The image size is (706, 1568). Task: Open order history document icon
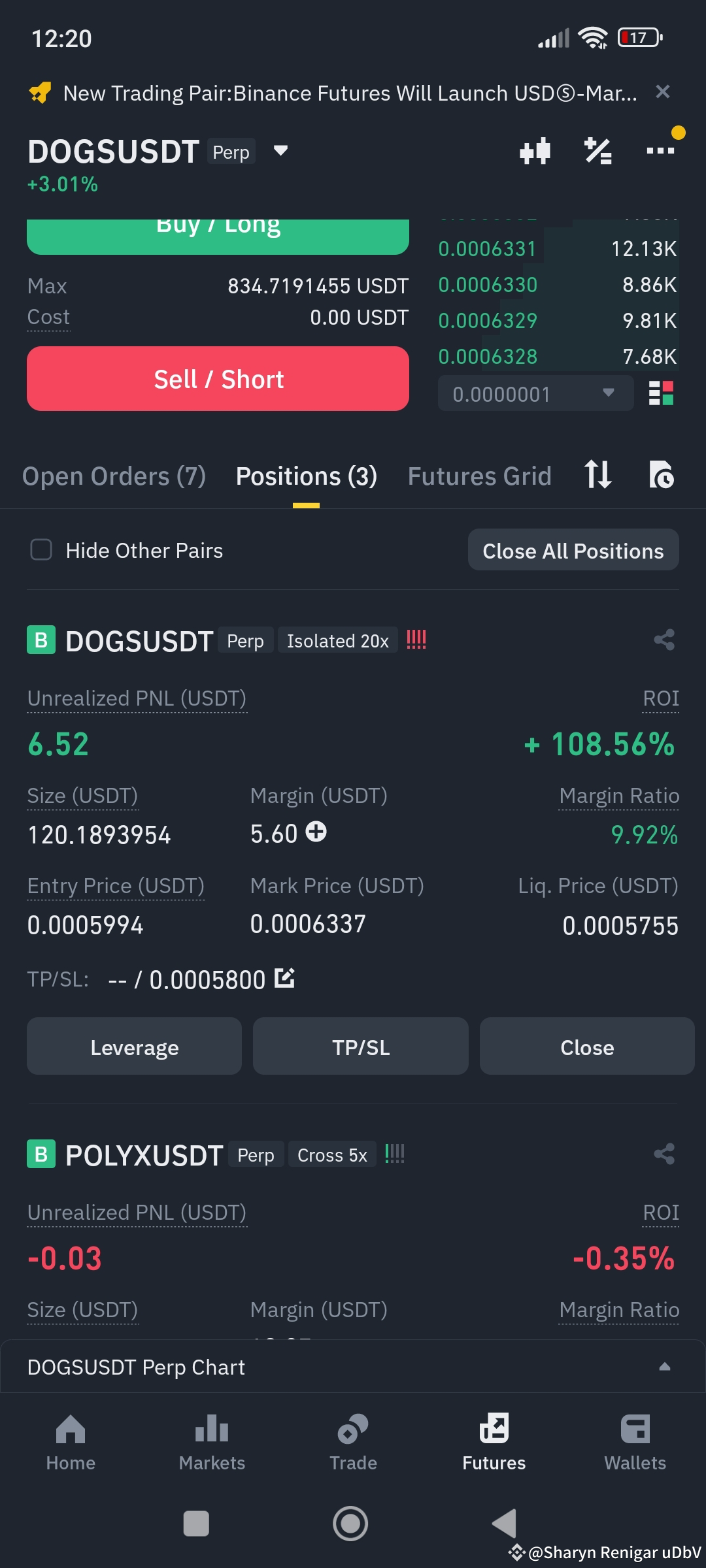point(662,476)
